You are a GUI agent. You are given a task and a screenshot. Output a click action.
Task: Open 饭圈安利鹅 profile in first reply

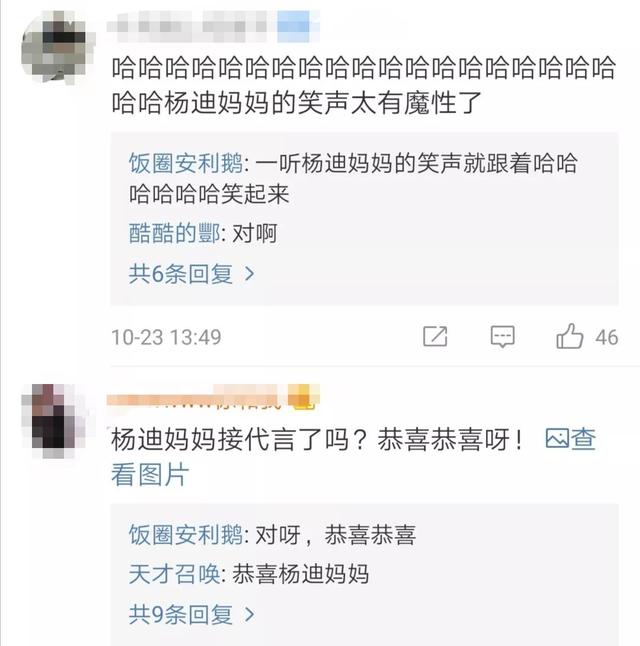184,163
